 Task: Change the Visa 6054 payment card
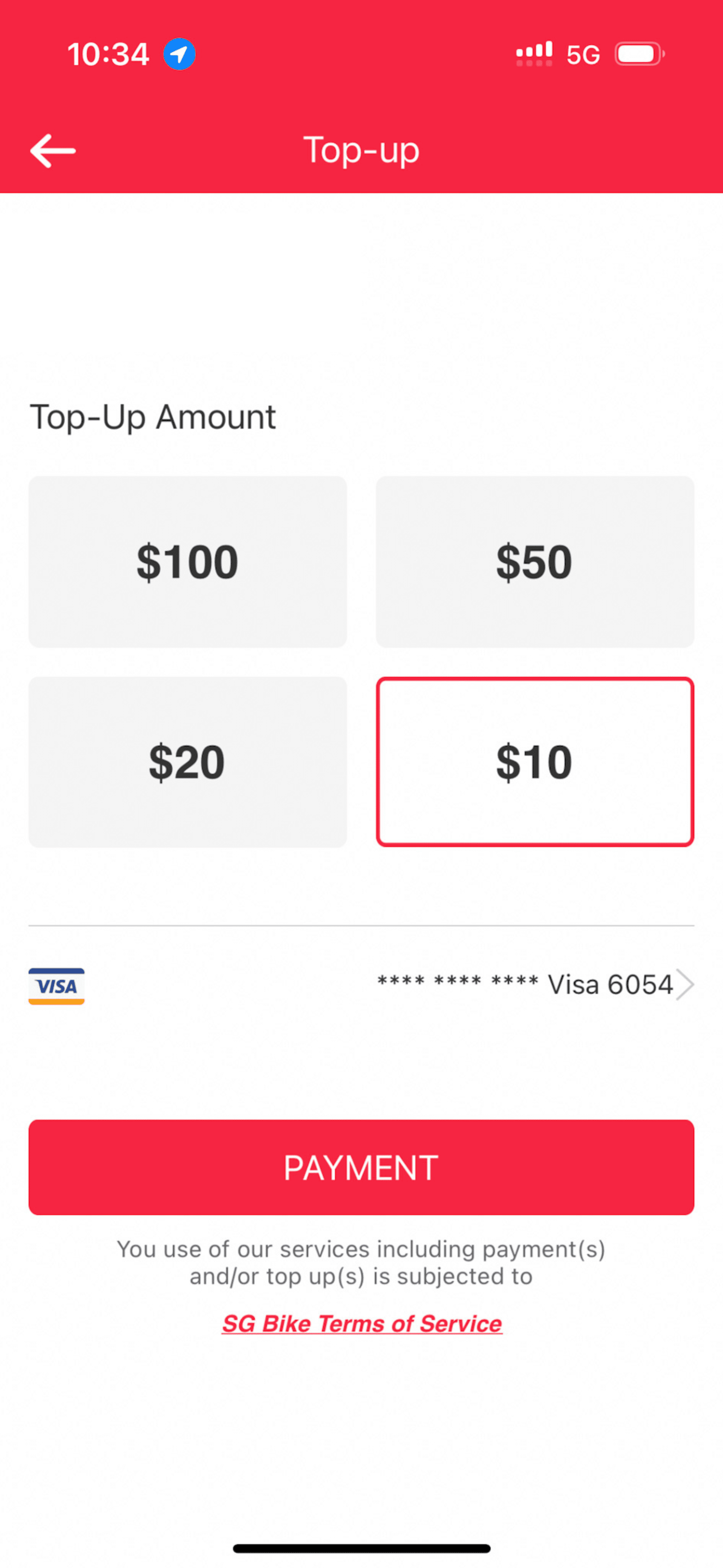tap(361, 985)
